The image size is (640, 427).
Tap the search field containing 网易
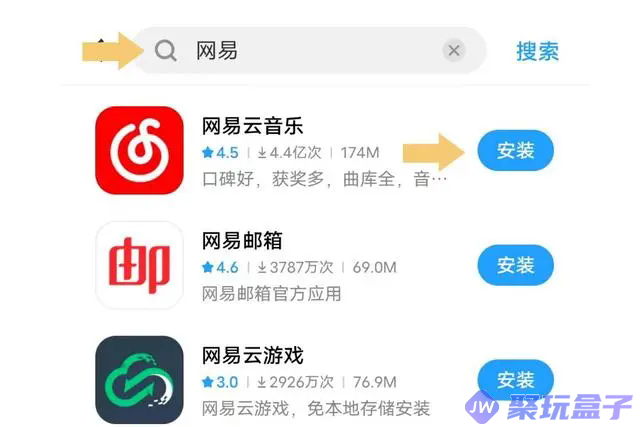coord(300,51)
